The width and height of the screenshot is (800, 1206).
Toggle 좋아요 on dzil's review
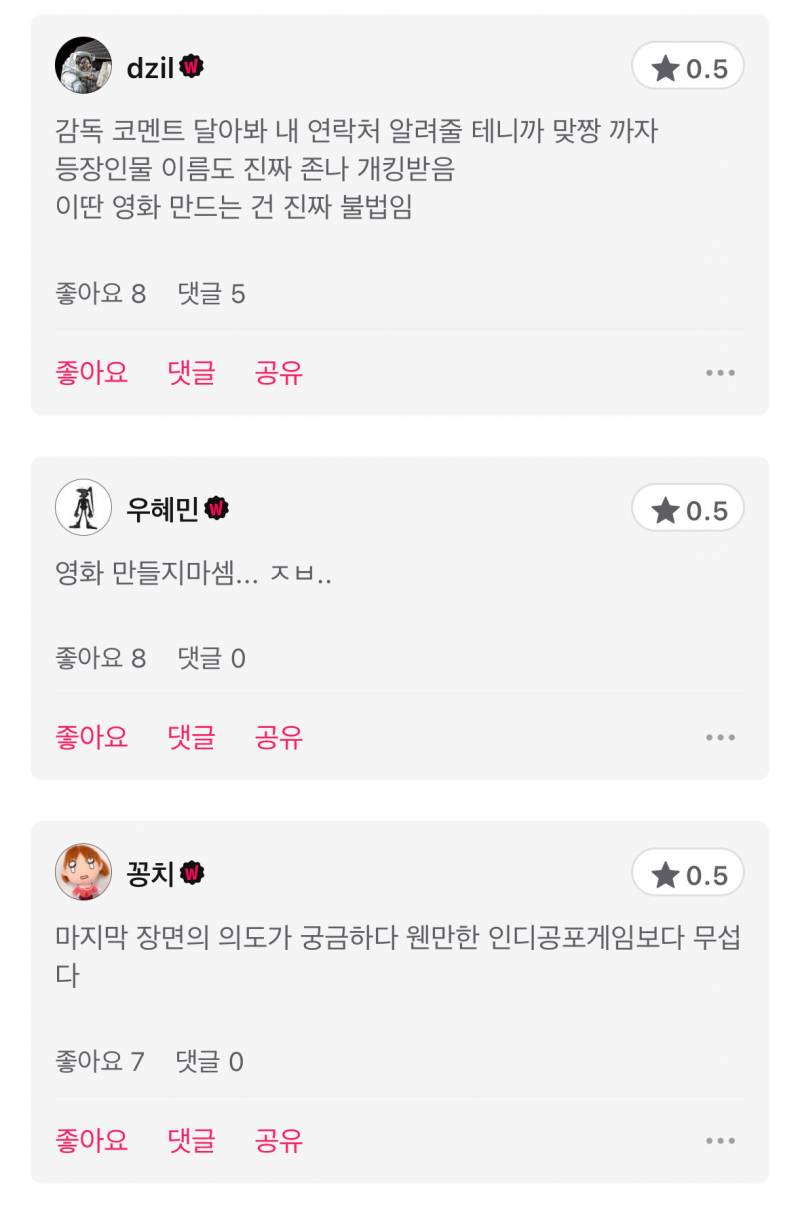(x=91, y=373)
